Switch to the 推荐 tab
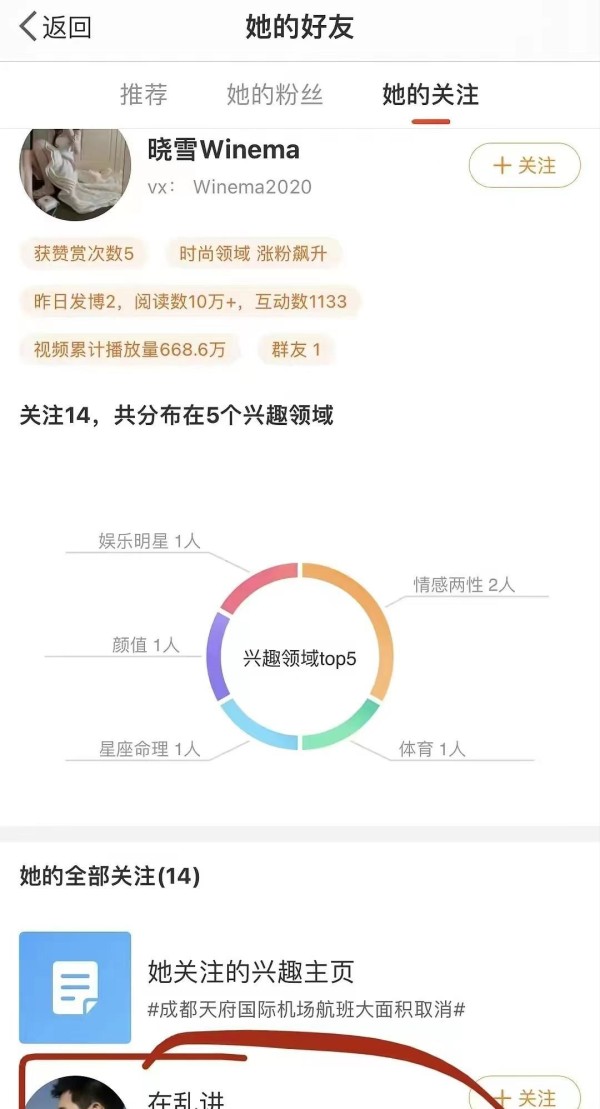The image size is (600, 1109). pyautogui.click(x=144, y=94)
